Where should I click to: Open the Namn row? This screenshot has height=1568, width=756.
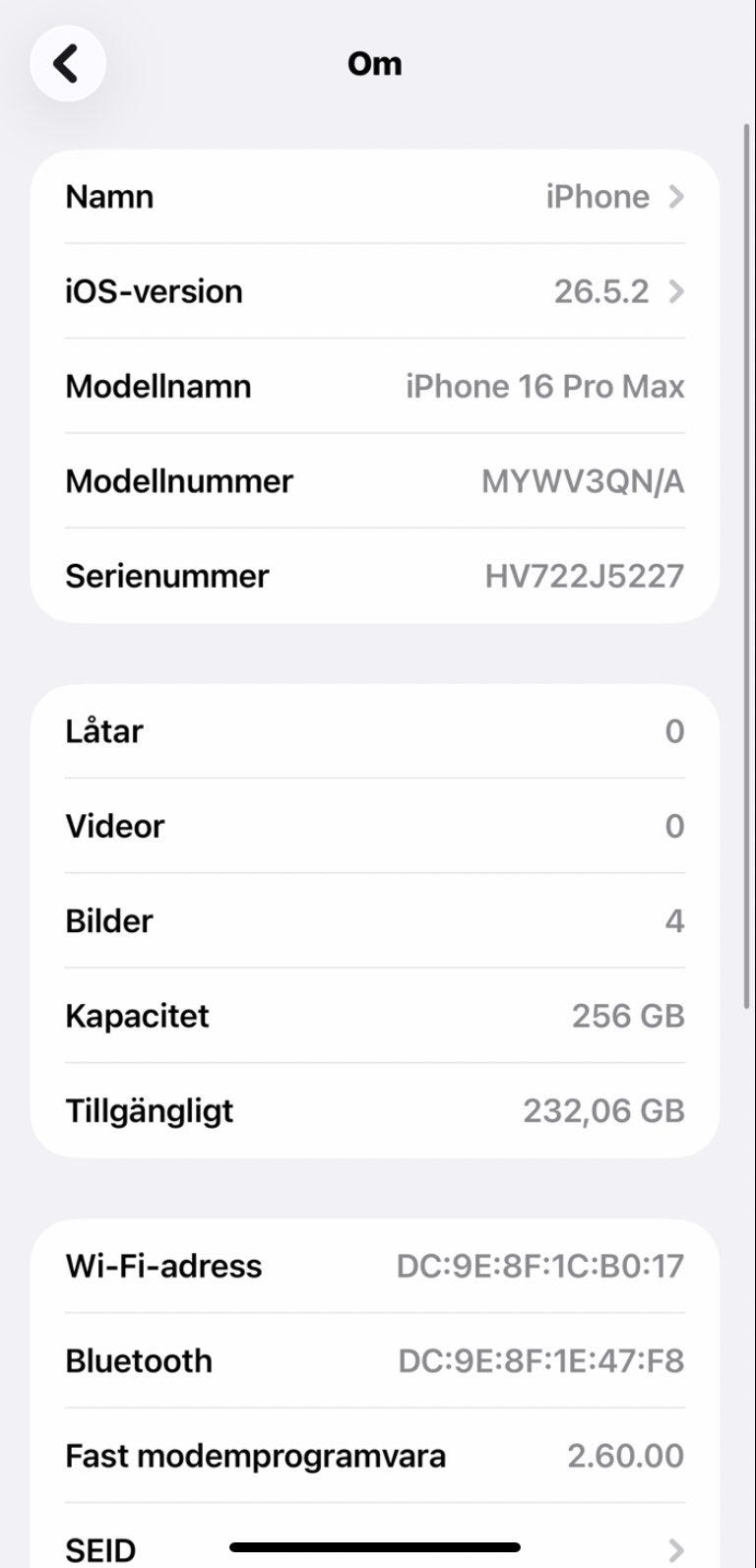point(375,197)
